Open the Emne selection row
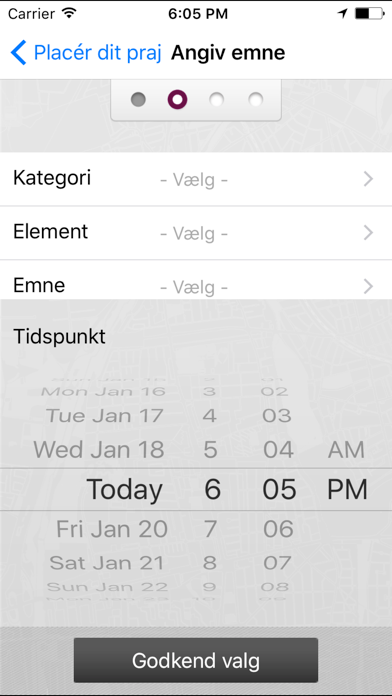Viewport: 392px width, 696px height. (x=196, y=280)
